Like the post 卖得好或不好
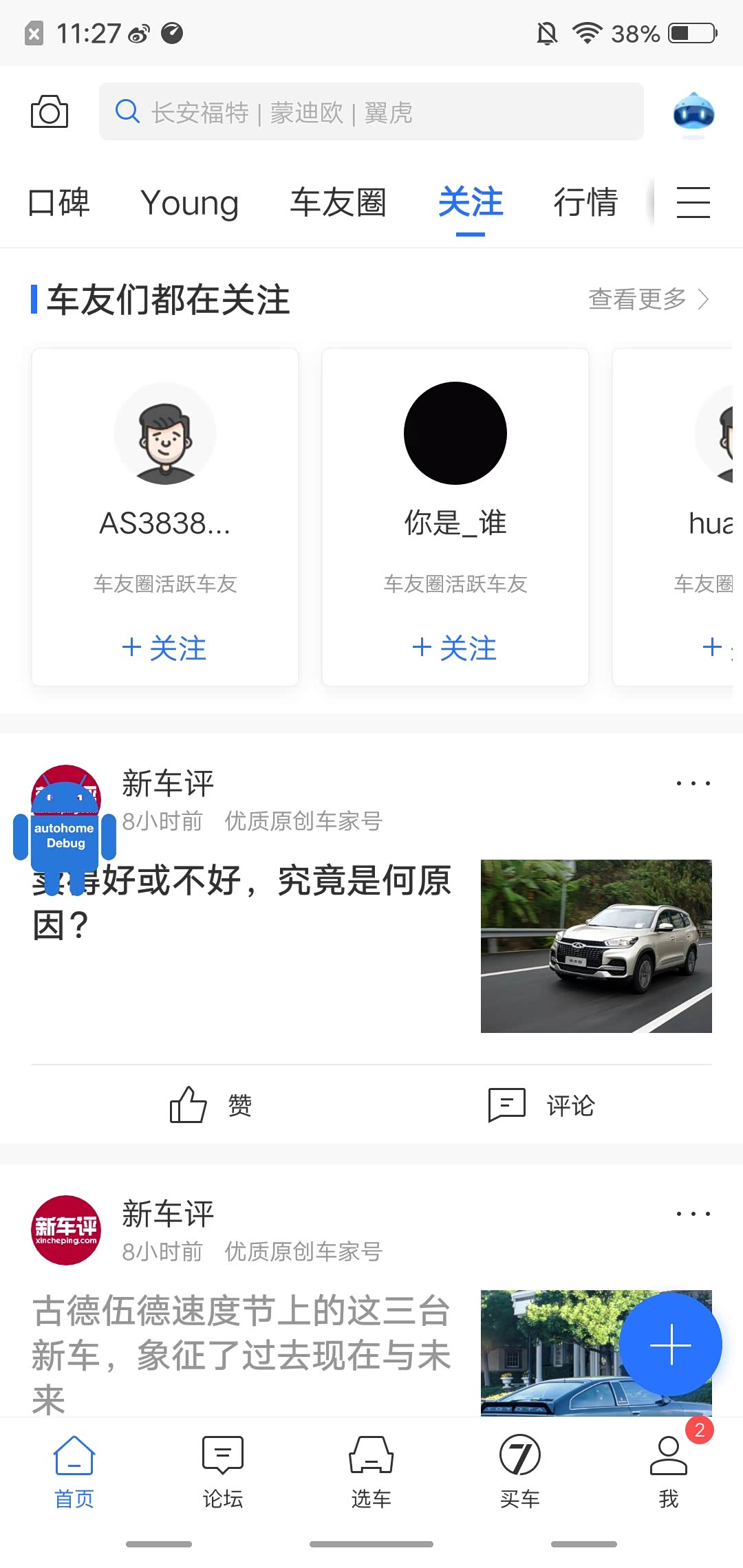Image resolution: width=743 pixels, height=1568 pixels. [211, 1105]
